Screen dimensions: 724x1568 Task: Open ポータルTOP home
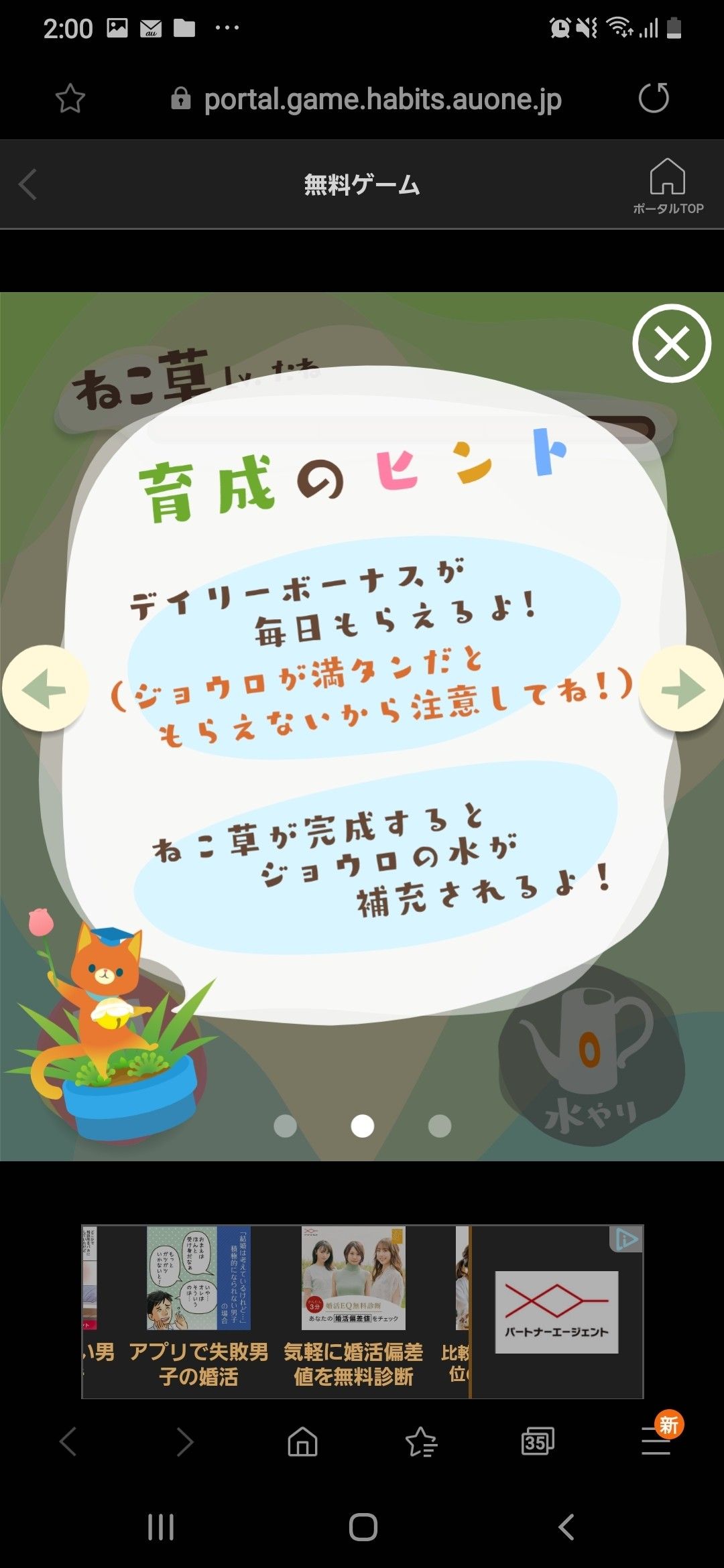[668, 186]
